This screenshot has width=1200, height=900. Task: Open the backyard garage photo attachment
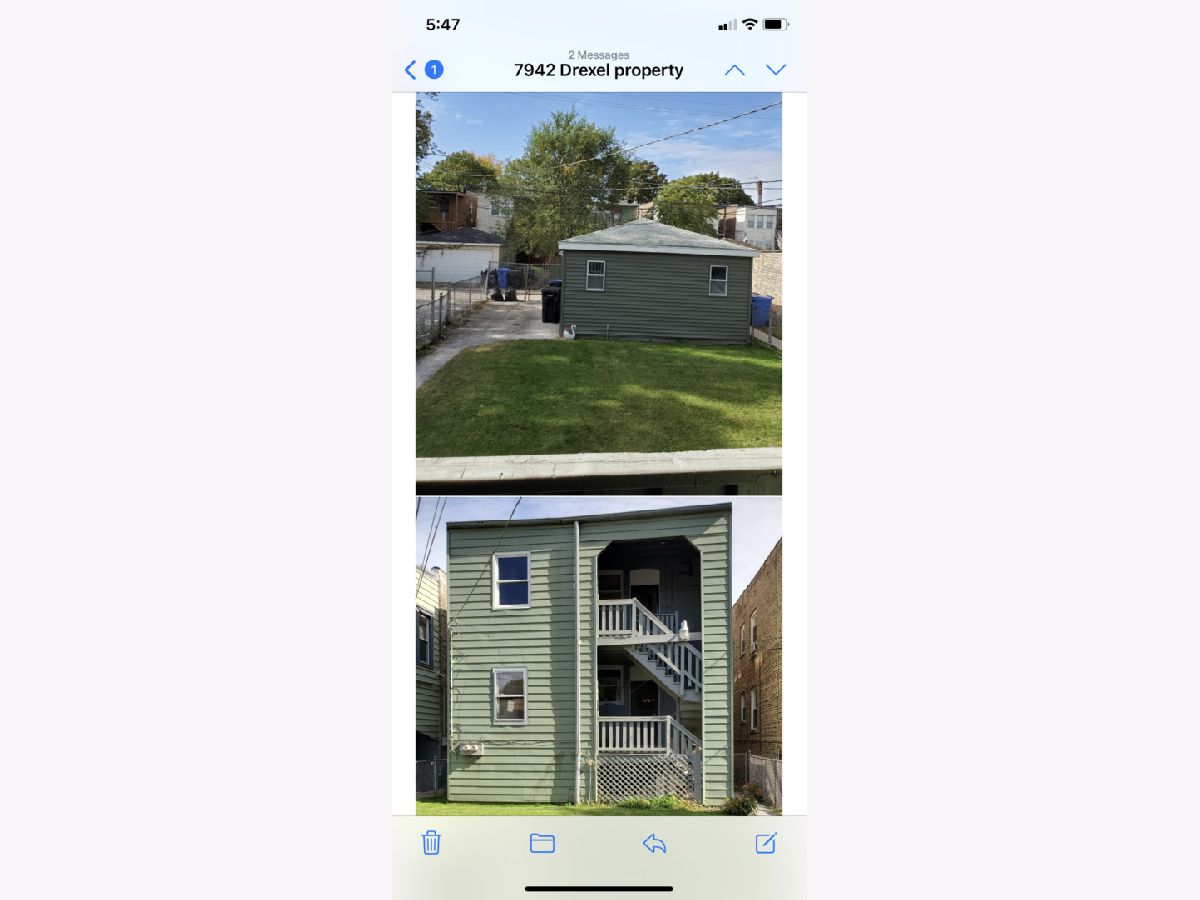tap(598, 292)
